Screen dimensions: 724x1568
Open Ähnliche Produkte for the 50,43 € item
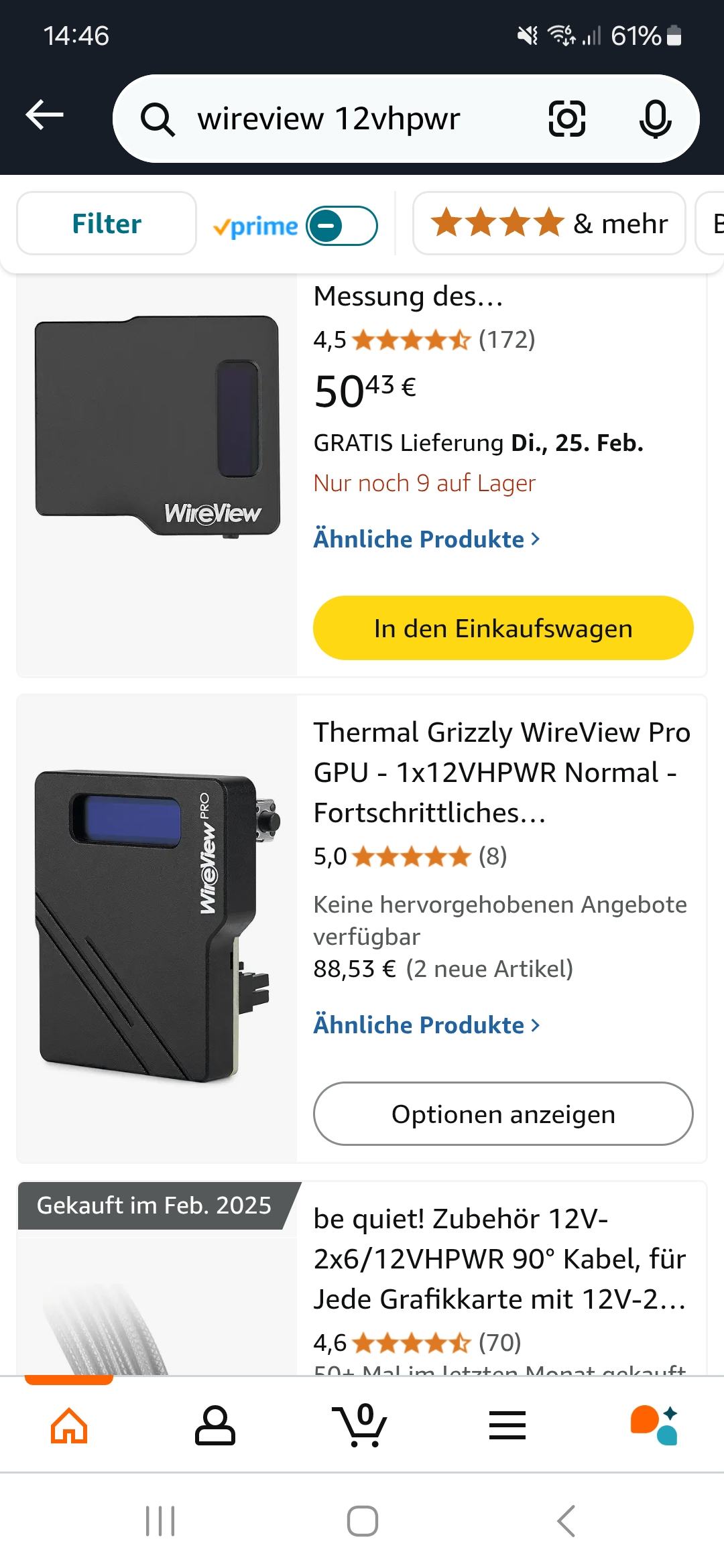[426, 539]
